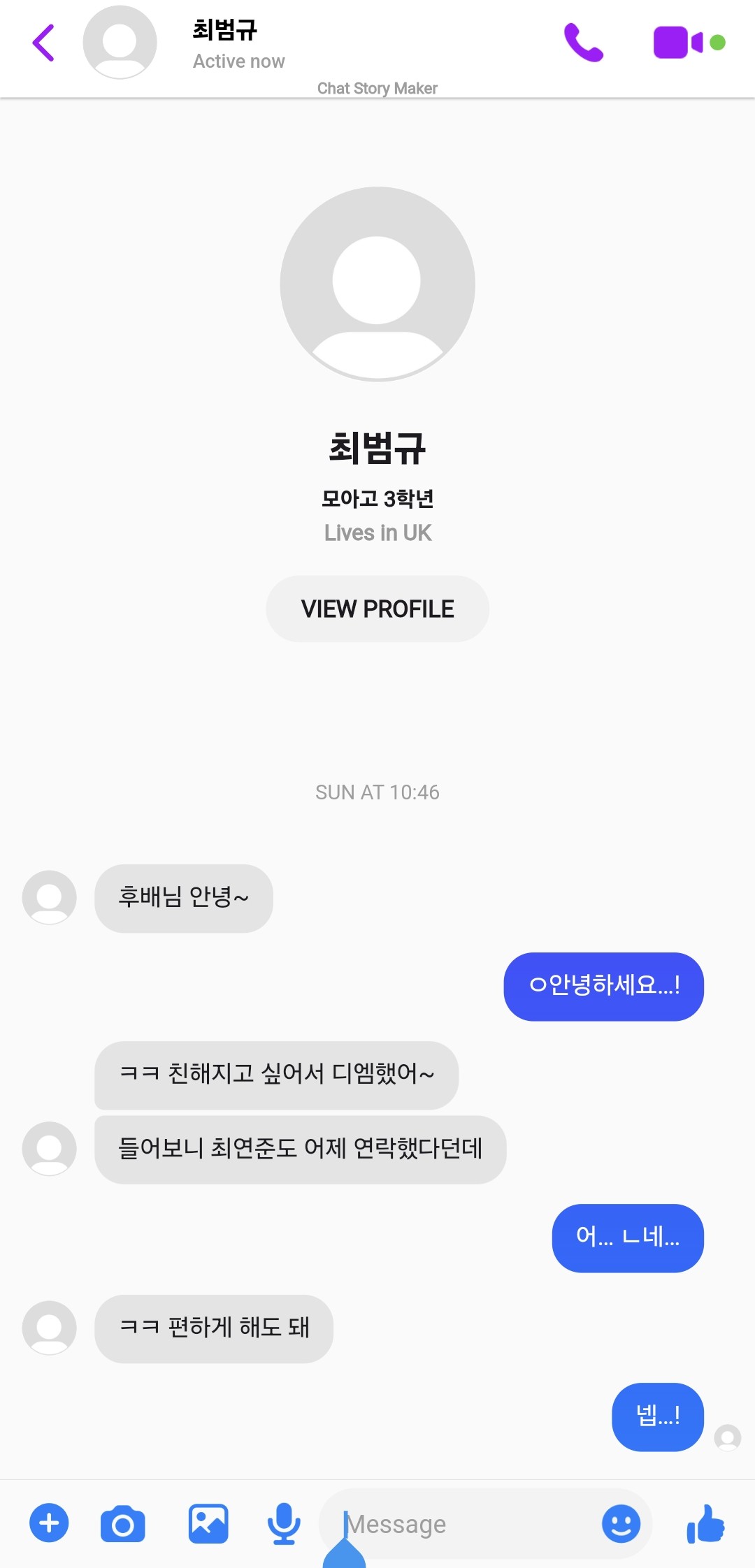Open the camera from the chat bar
755x1568 pixels.
[123, 1524]
